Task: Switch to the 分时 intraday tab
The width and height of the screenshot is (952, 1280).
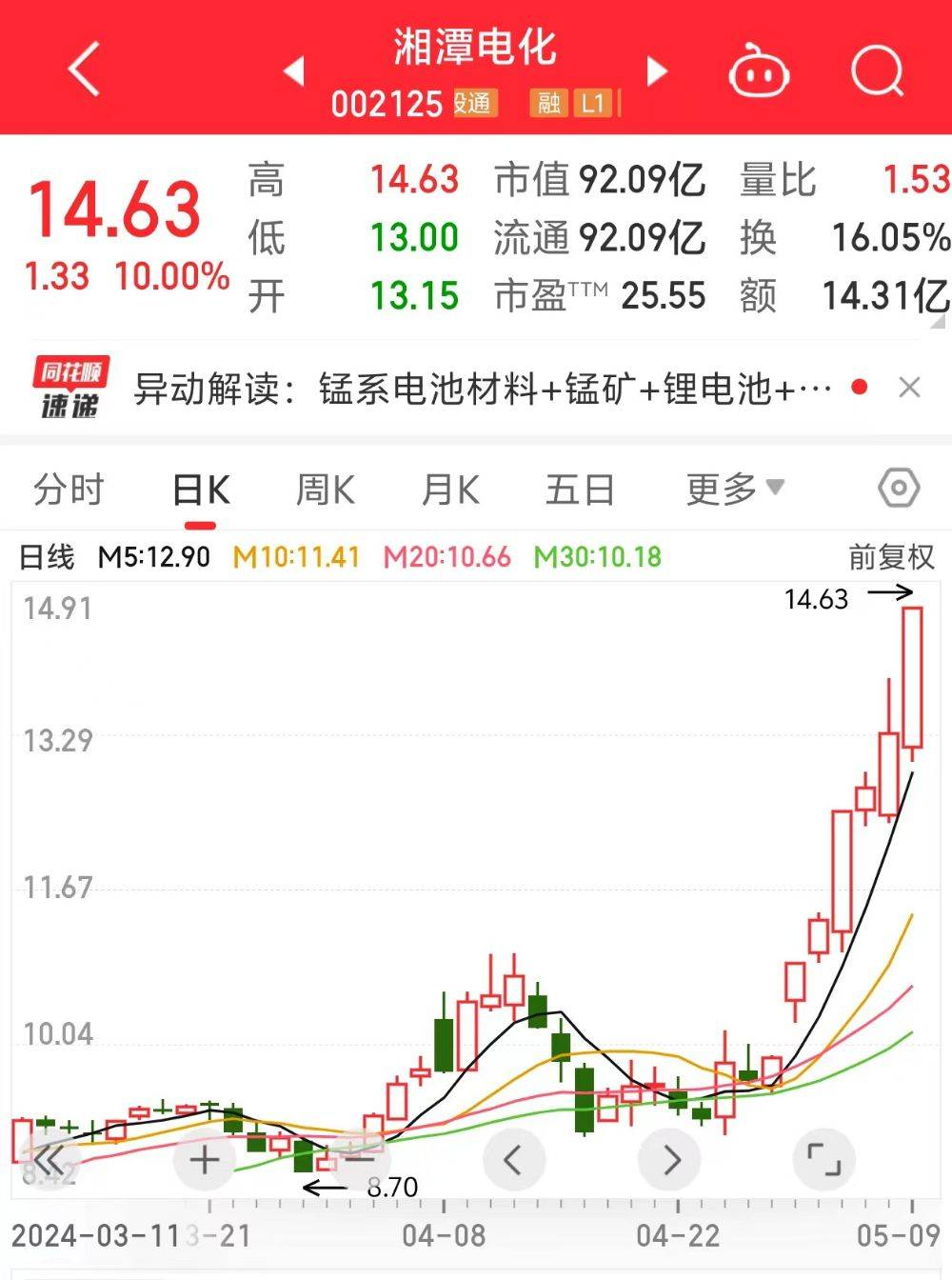Action: coord(69,489)
